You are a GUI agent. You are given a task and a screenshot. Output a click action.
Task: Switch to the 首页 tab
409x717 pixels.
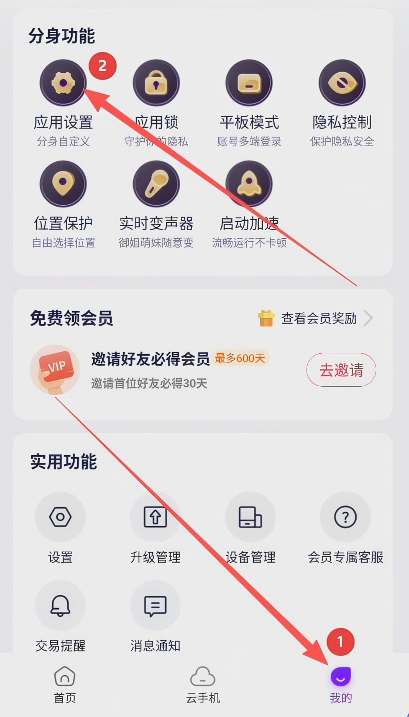click(x=65, y=685)
